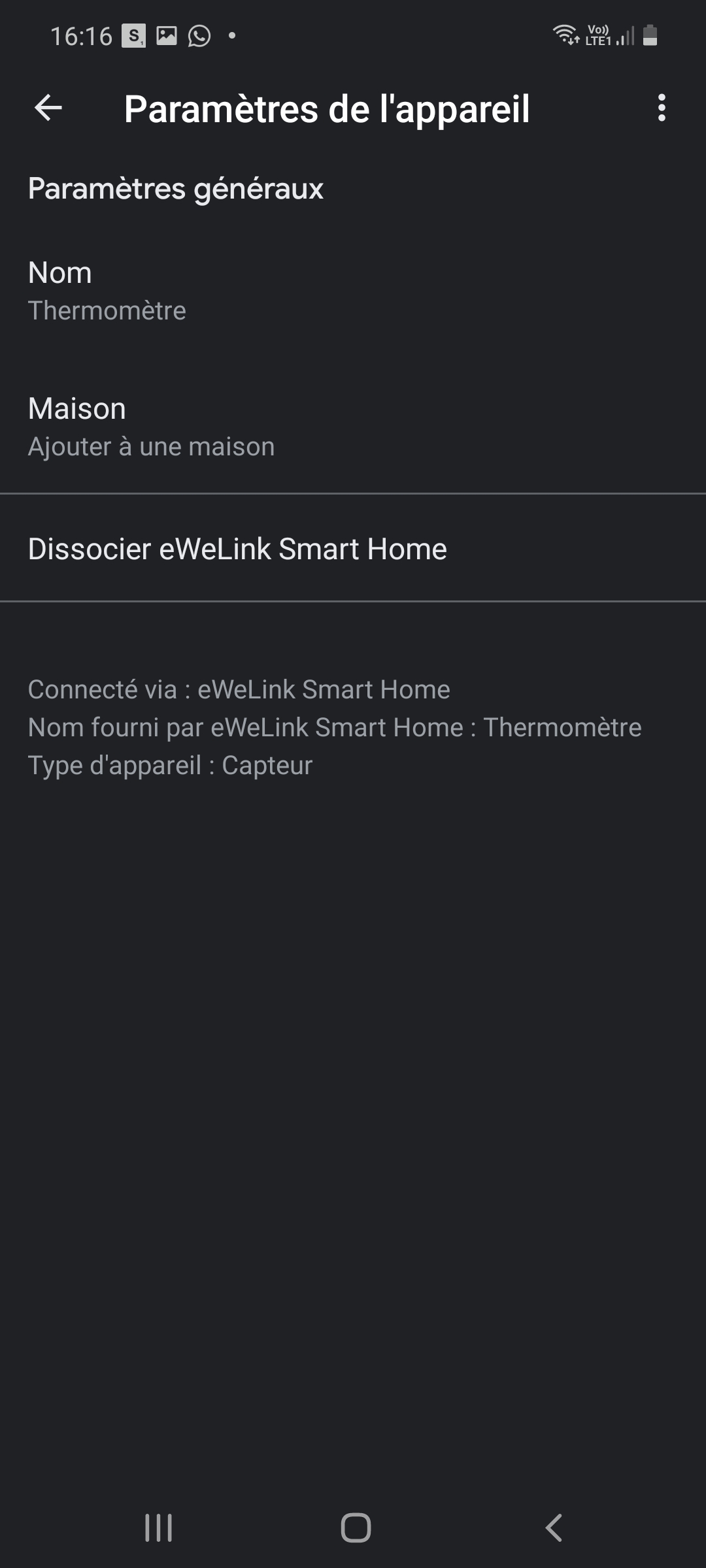
Task: Open recent apps from navigation bar
Action: (158, 1527)
